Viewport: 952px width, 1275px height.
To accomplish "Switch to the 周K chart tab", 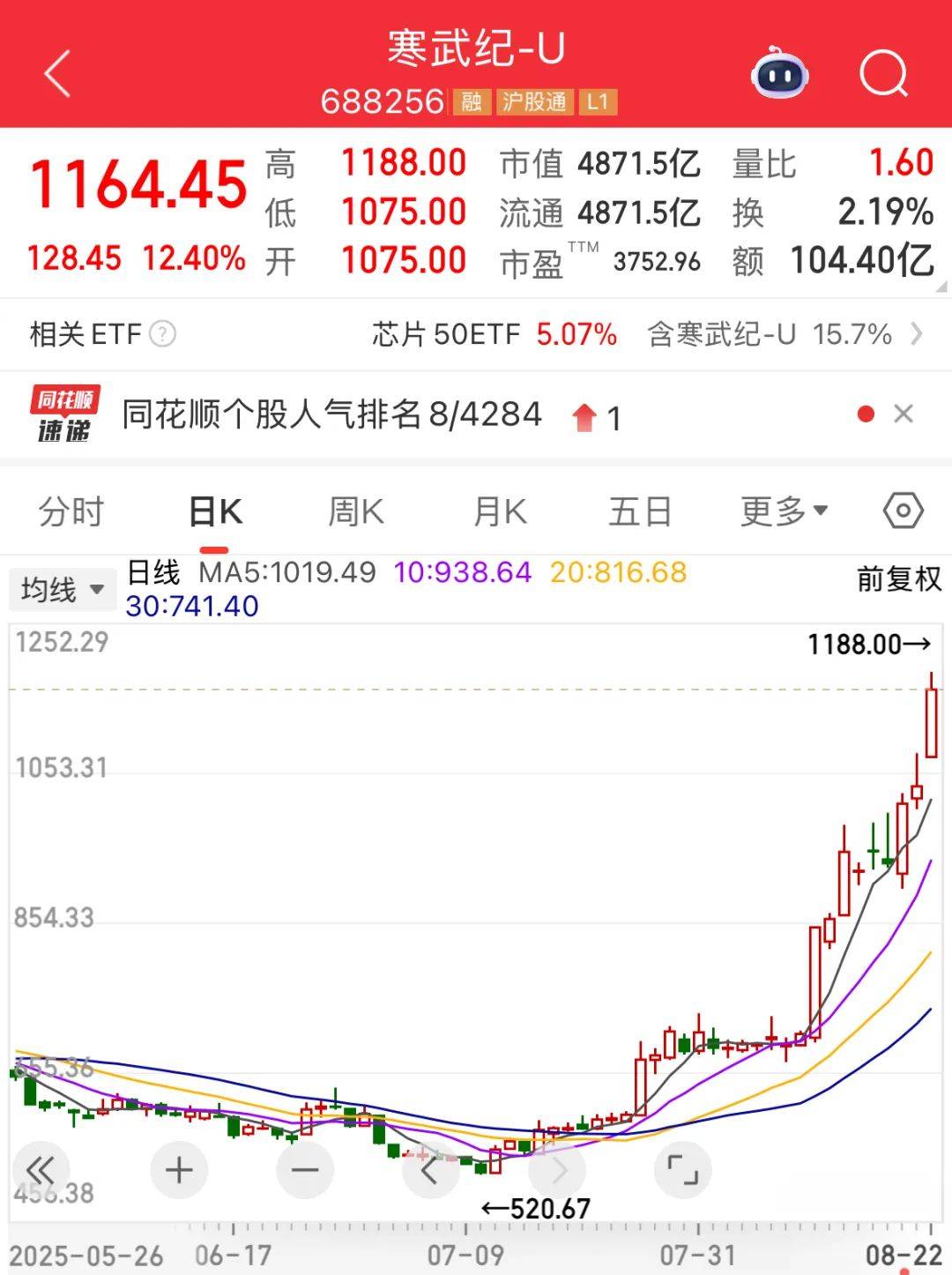I will click(356, 511).
